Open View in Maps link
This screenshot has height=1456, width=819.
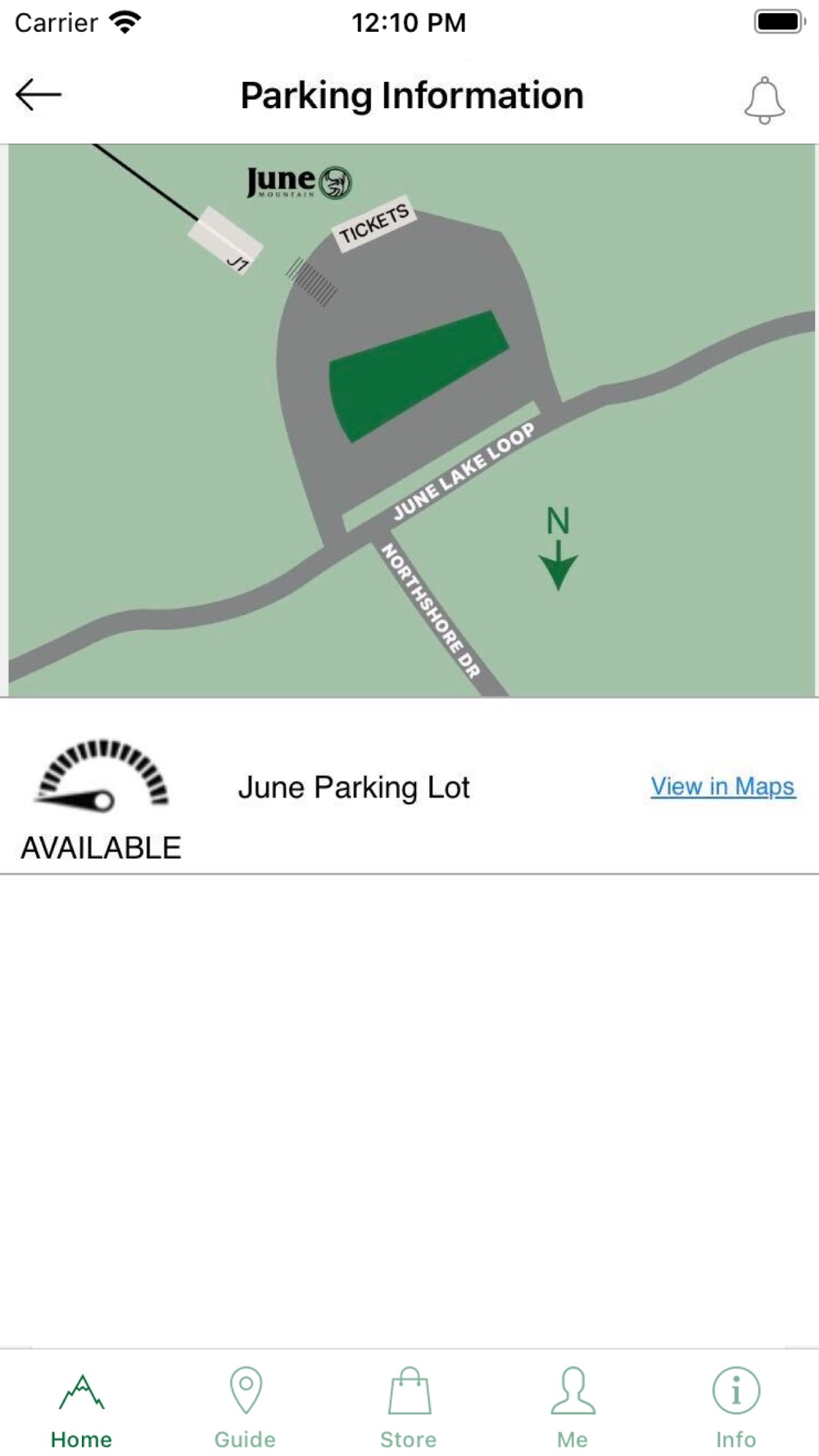coord(722,786)
